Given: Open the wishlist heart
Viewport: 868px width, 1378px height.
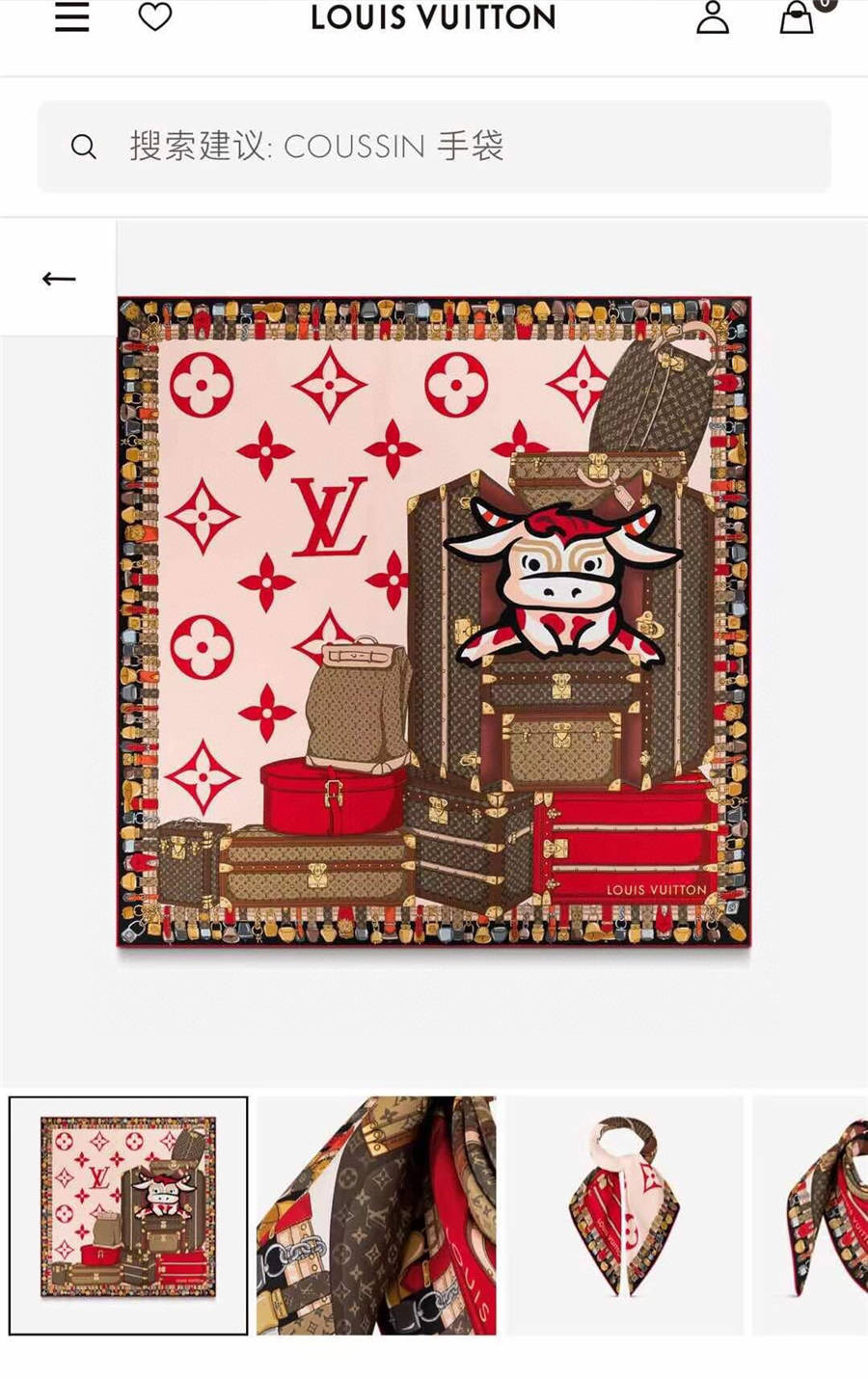Looking at the screenshot, I should click(x=154, y=17).
